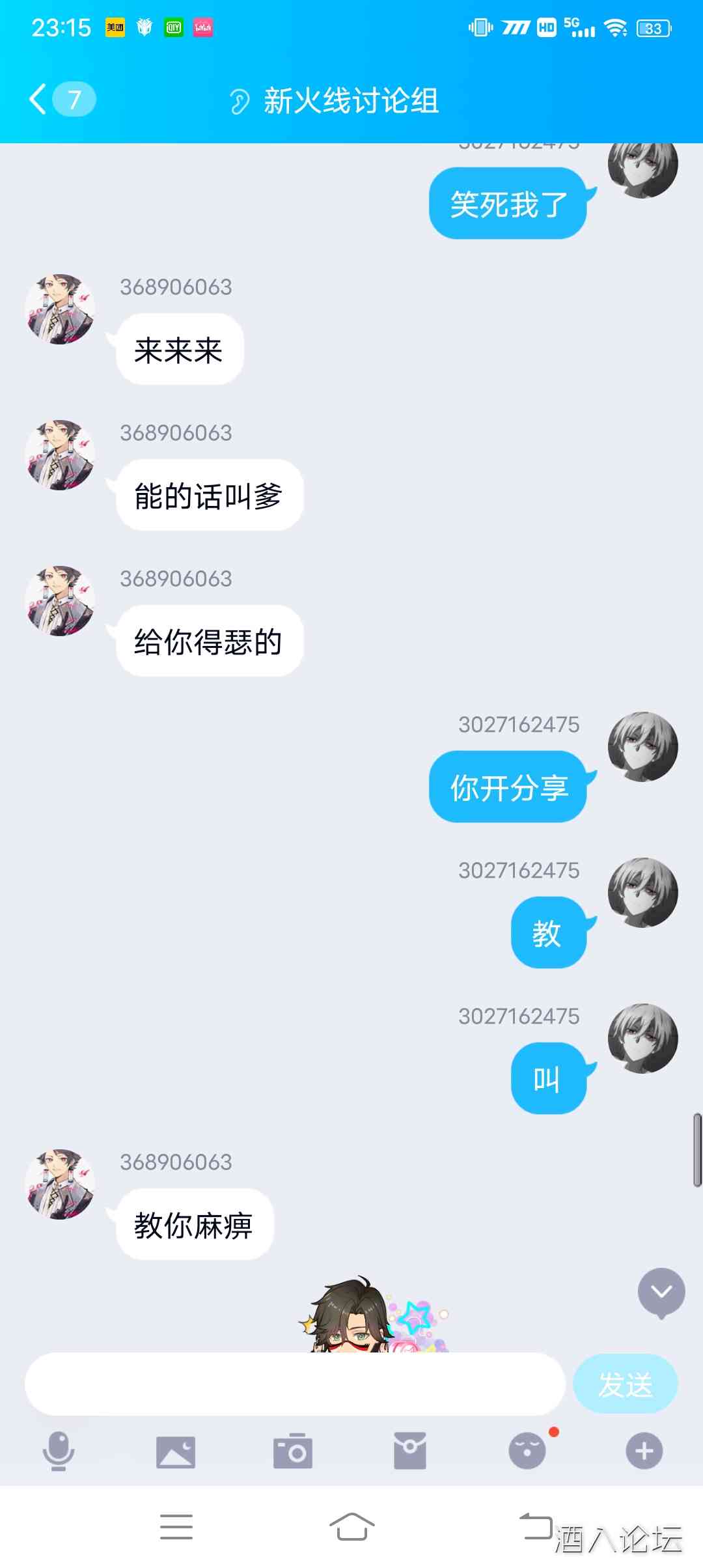Open the camera to take a photo
Image resolution: width=703 pixels, height=1568 pixels.
point(293,1451)
